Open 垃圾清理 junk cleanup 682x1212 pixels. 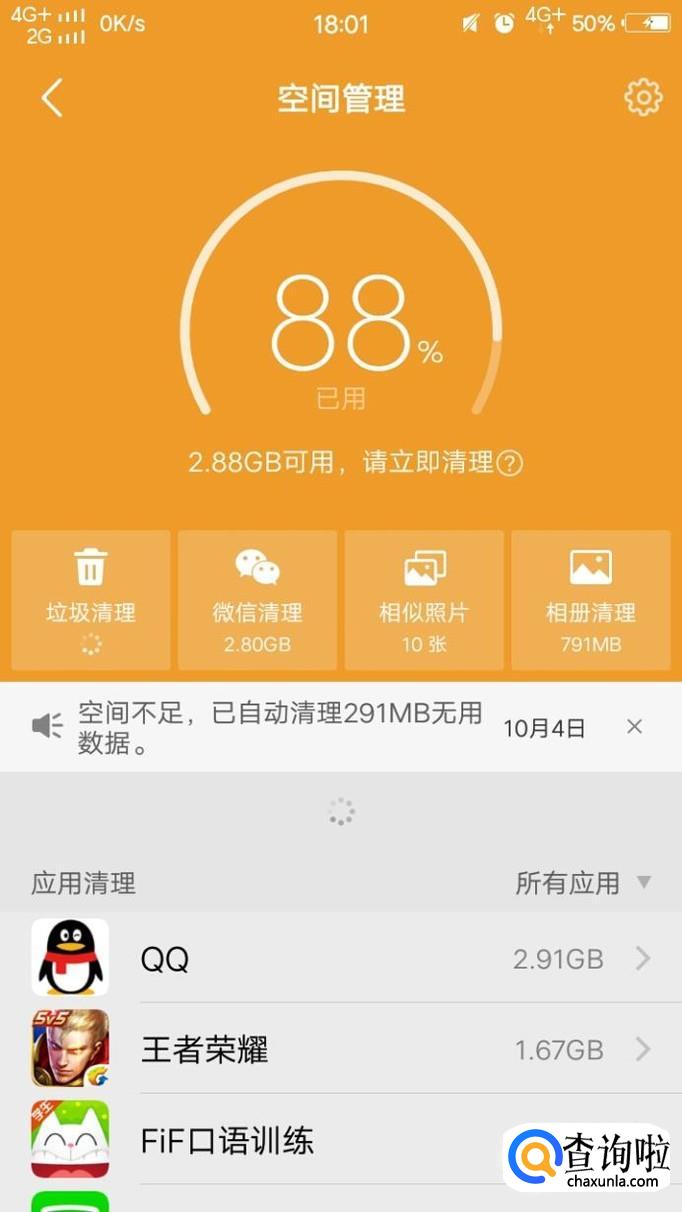click(91, 600)
